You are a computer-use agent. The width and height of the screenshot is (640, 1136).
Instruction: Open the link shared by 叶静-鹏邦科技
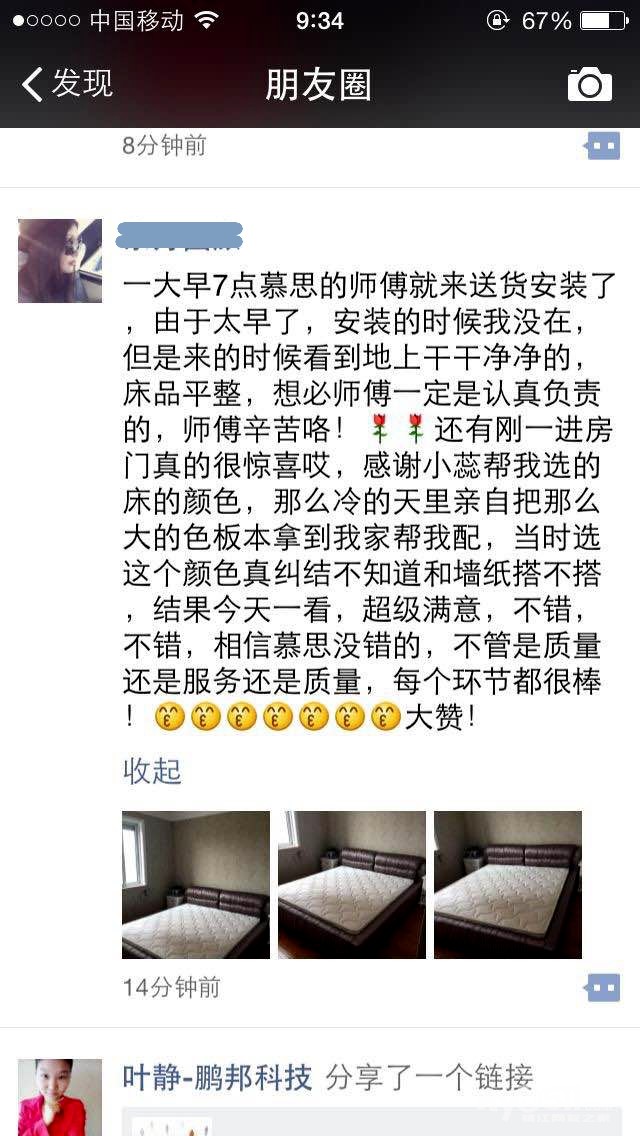(x=371, y=1122)
